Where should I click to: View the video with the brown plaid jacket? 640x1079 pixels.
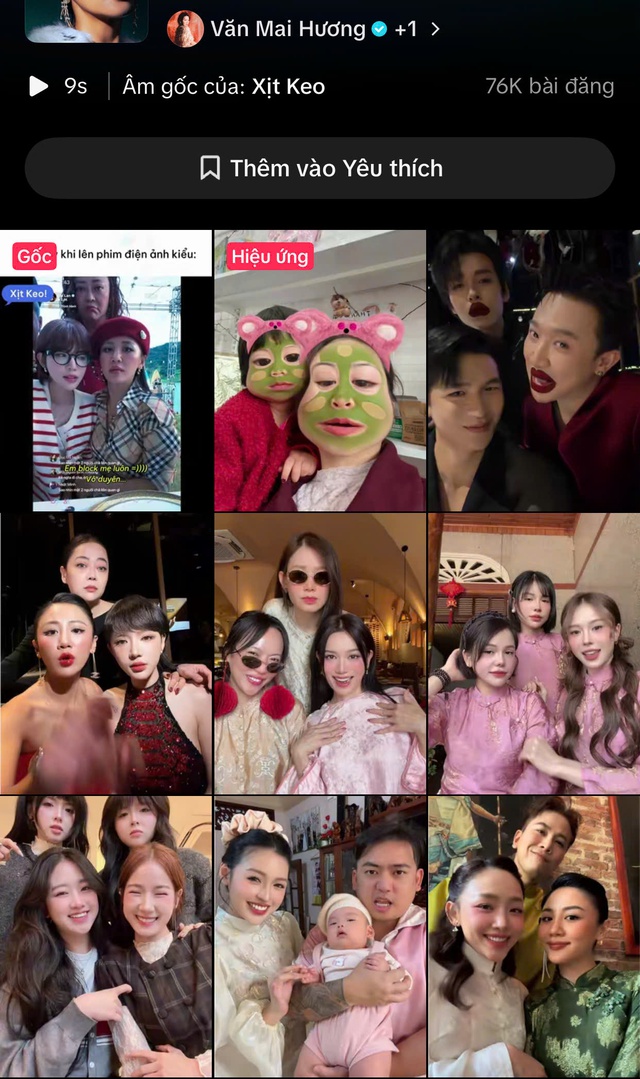[x=106, y=937]
